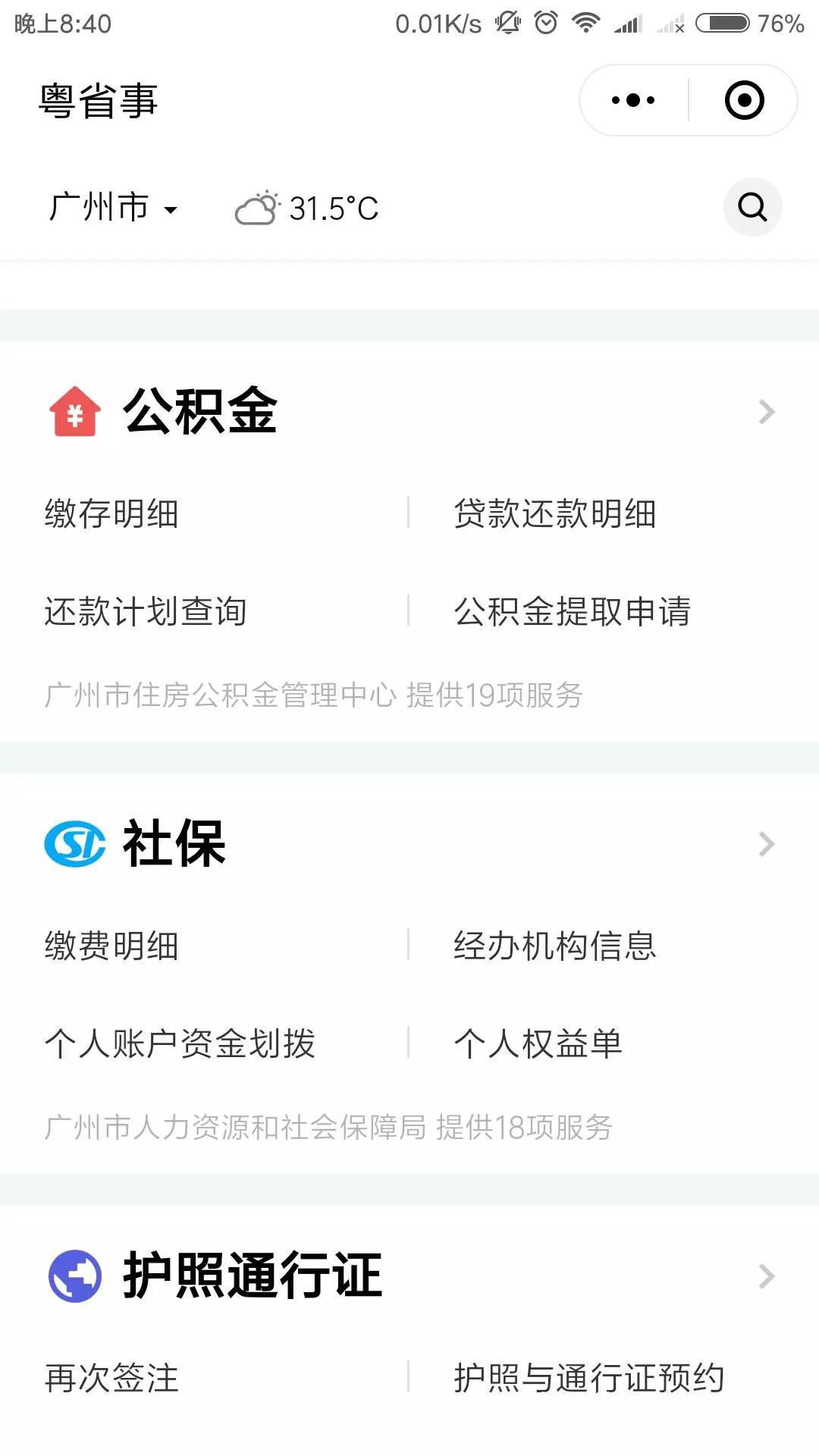Select 还款计划查询
This screenshot has height=1456, width=819.
point(146,611)
